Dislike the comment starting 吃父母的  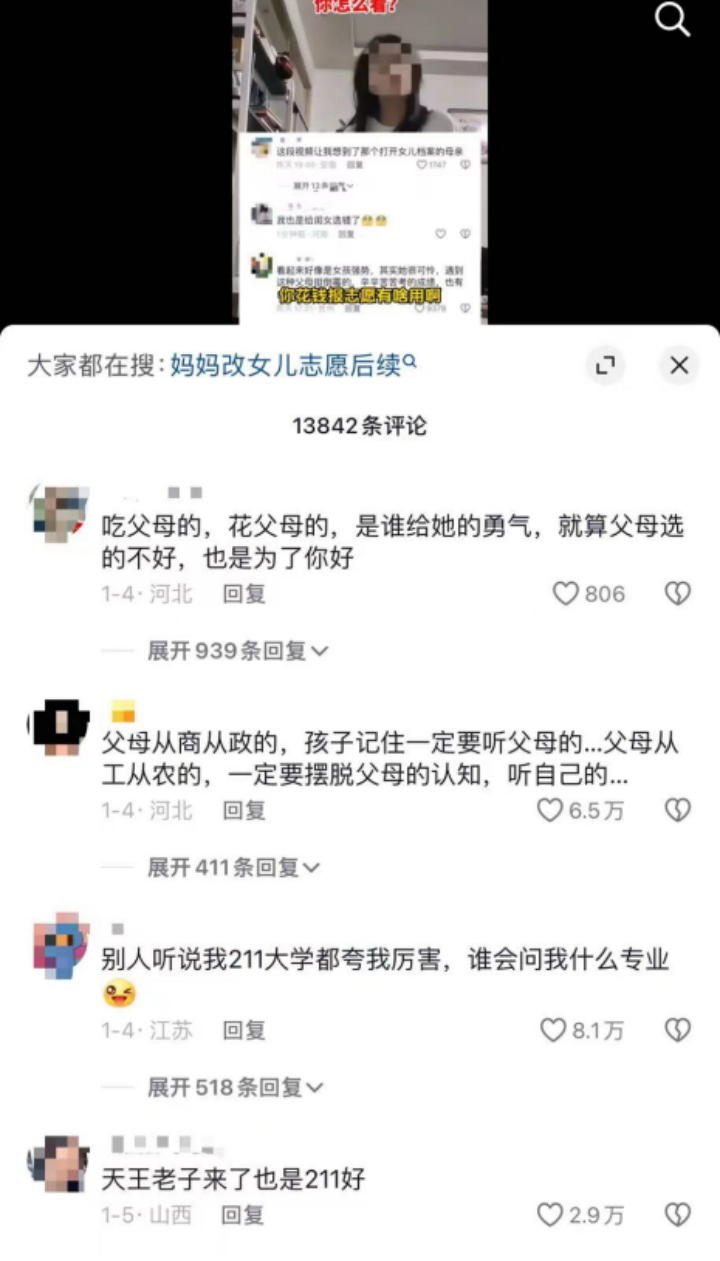tap(678, 594)
